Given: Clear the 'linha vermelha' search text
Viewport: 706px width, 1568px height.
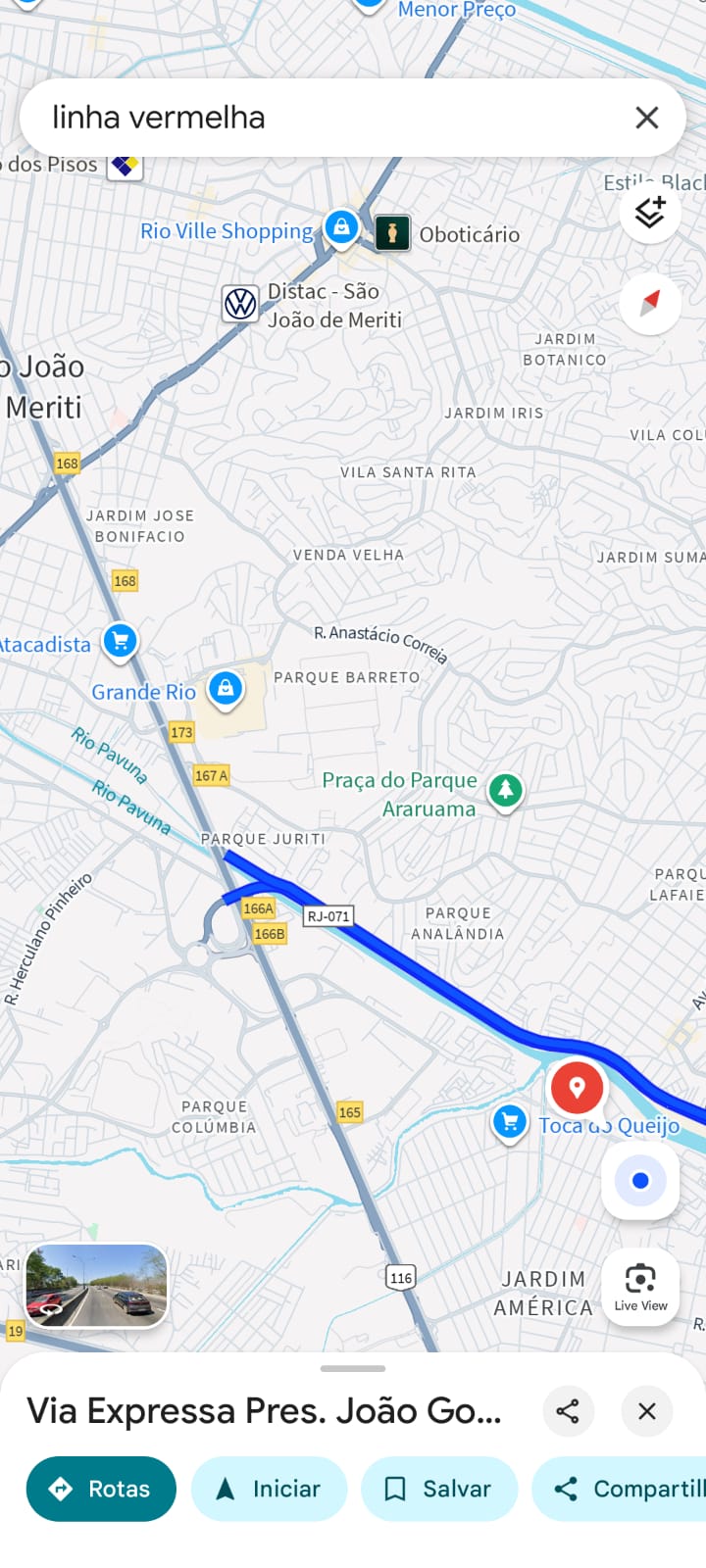Looking at the screenshot, I should 646,118.
